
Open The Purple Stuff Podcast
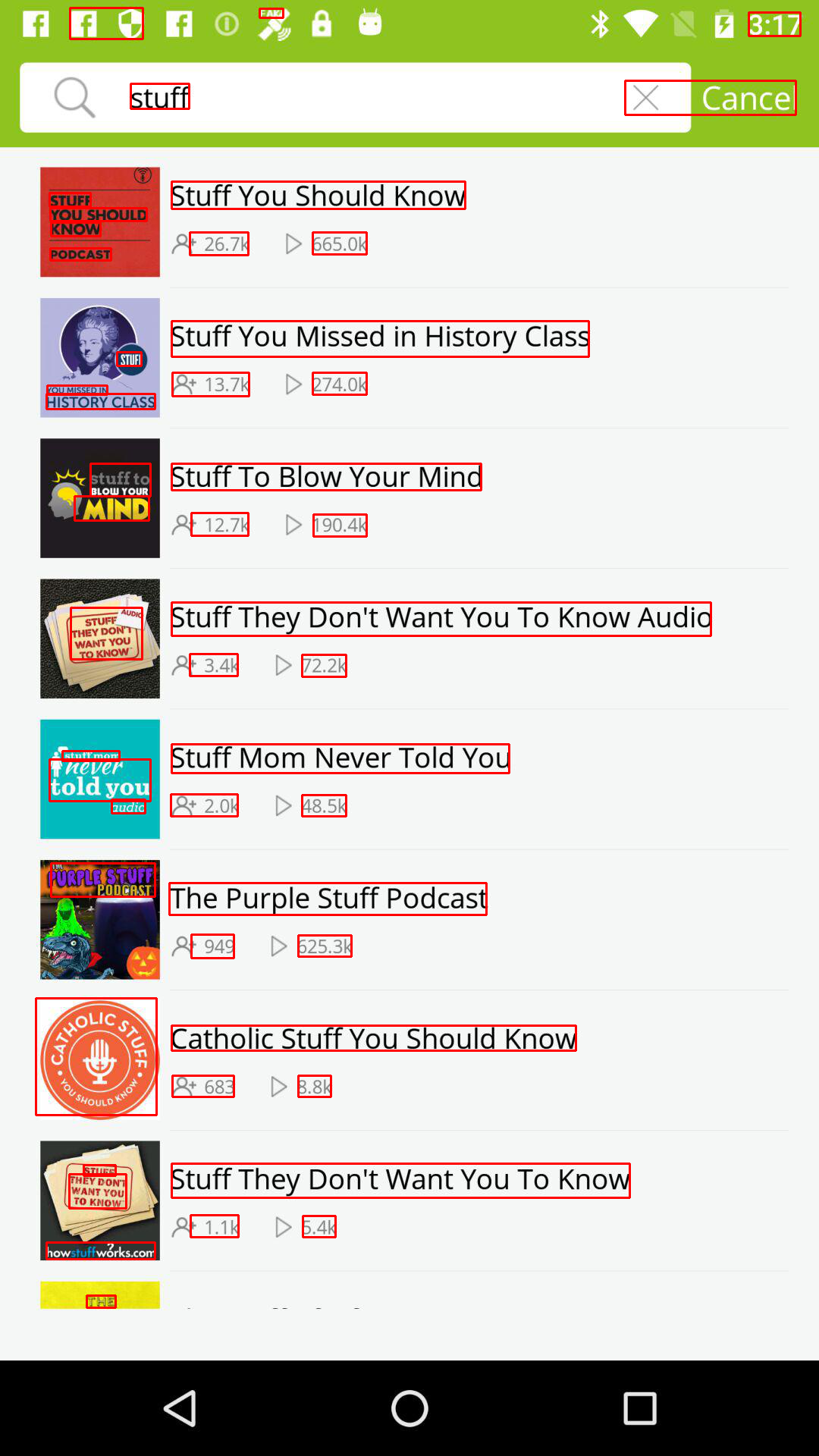328,899
